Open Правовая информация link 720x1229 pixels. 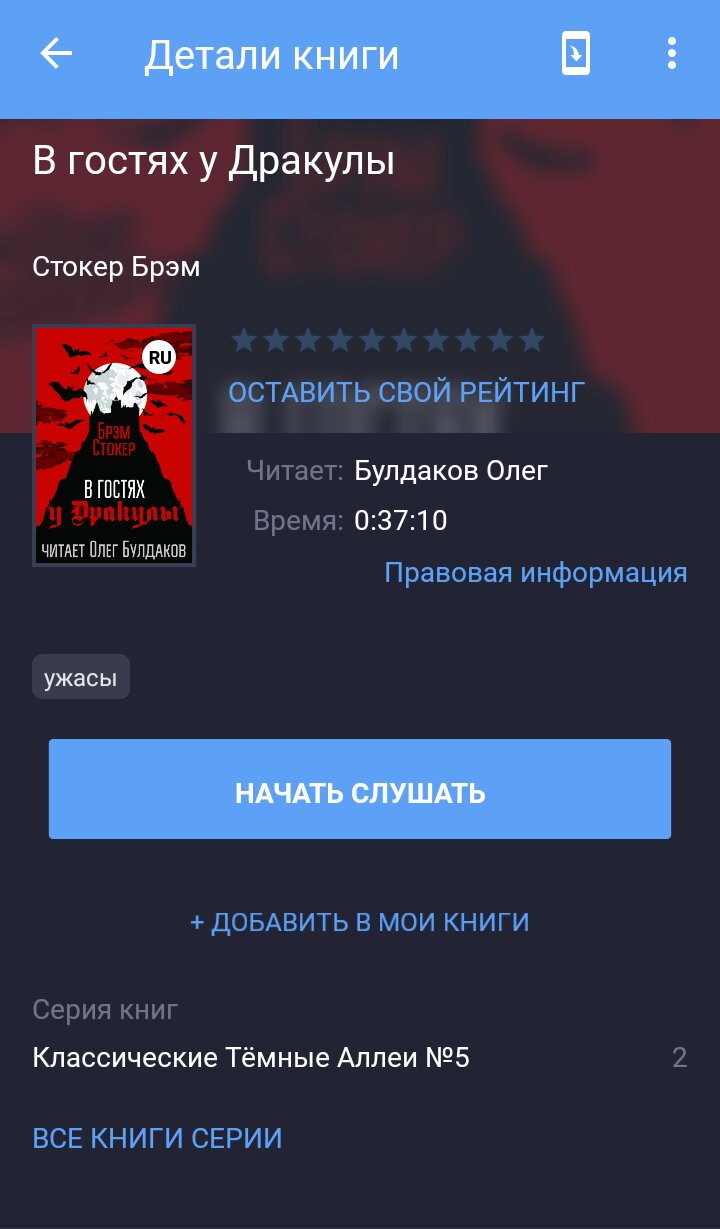(x=536, y=573)
